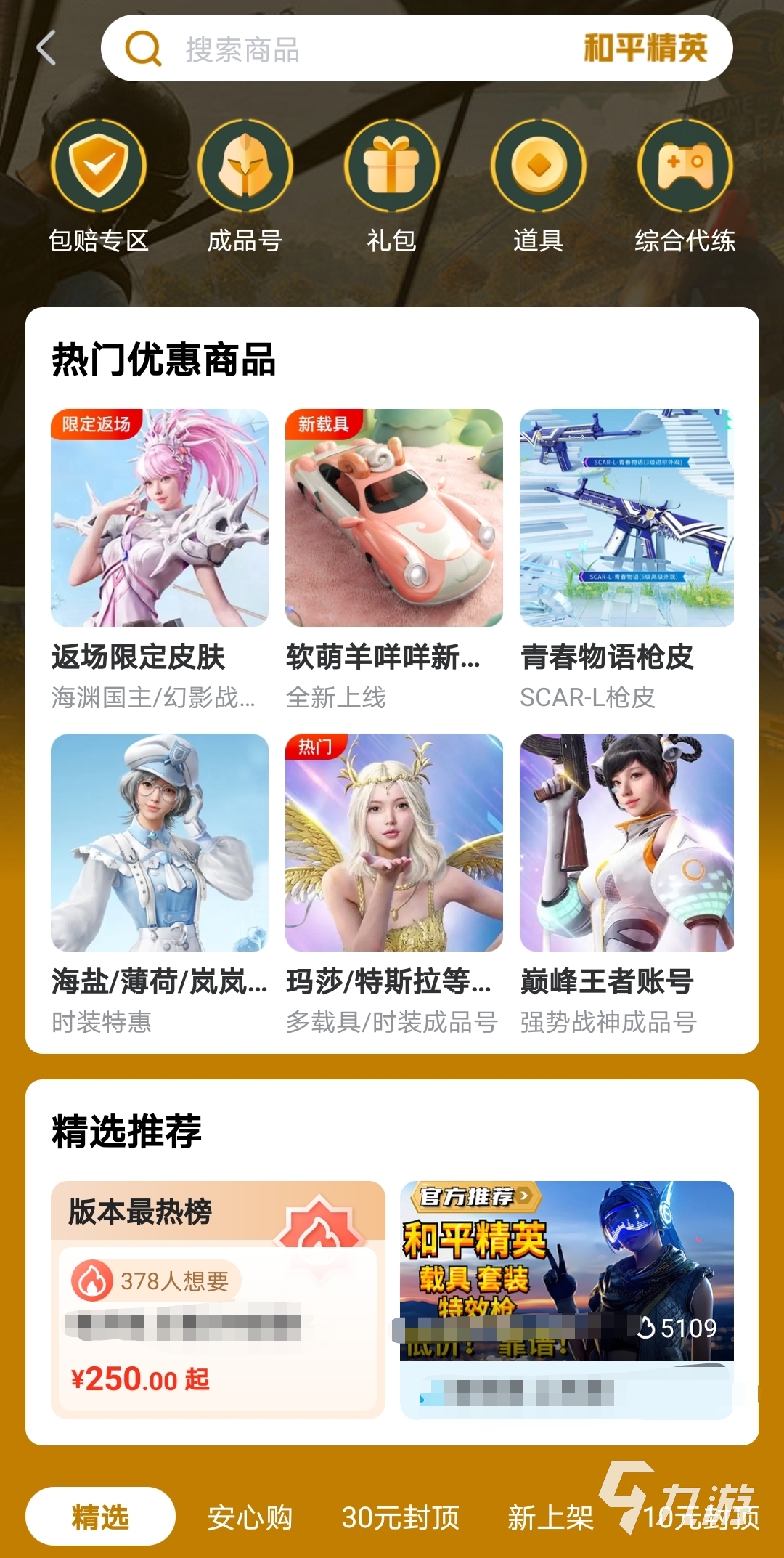Open the 礼包 category

[x=392, y=187]
